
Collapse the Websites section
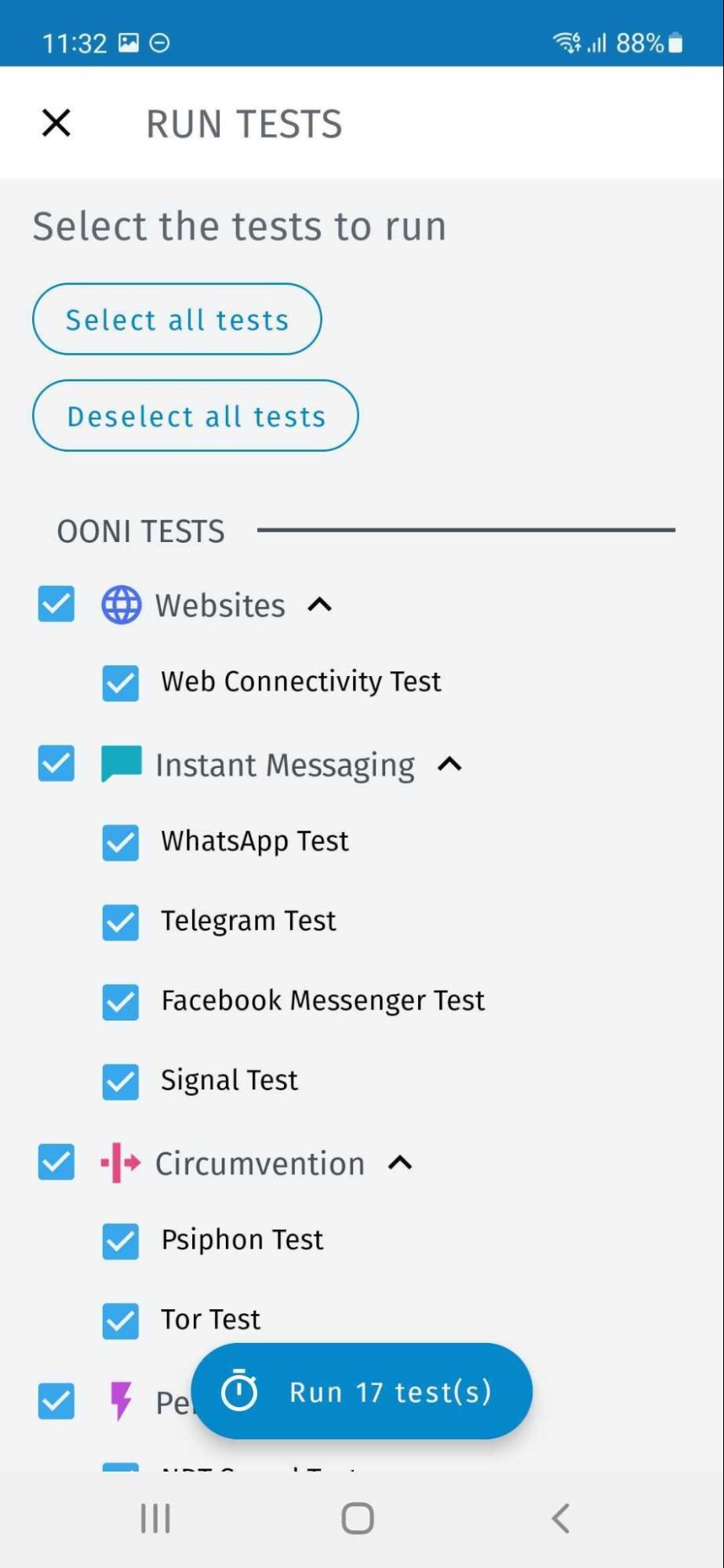(320, 605)
